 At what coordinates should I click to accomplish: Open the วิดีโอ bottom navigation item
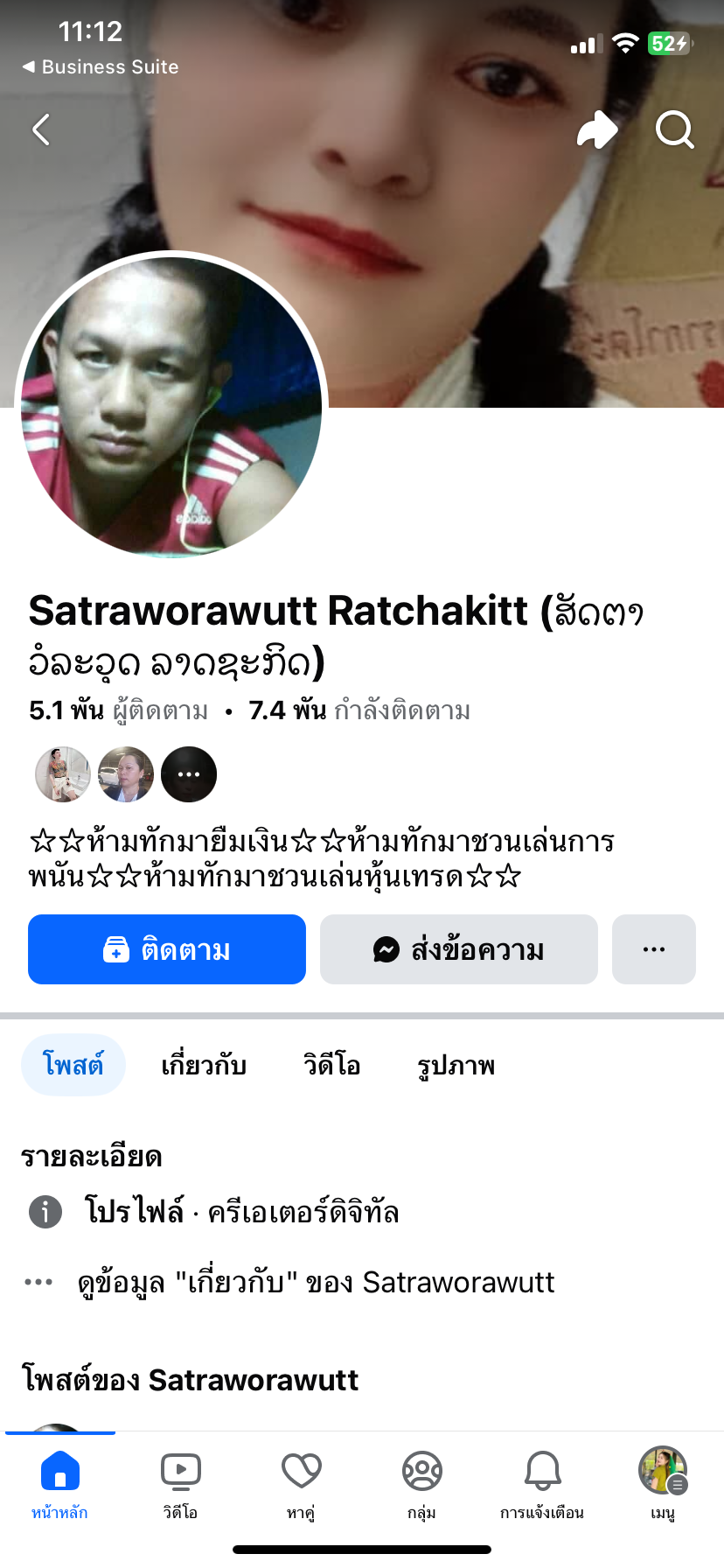(180, 1484)
